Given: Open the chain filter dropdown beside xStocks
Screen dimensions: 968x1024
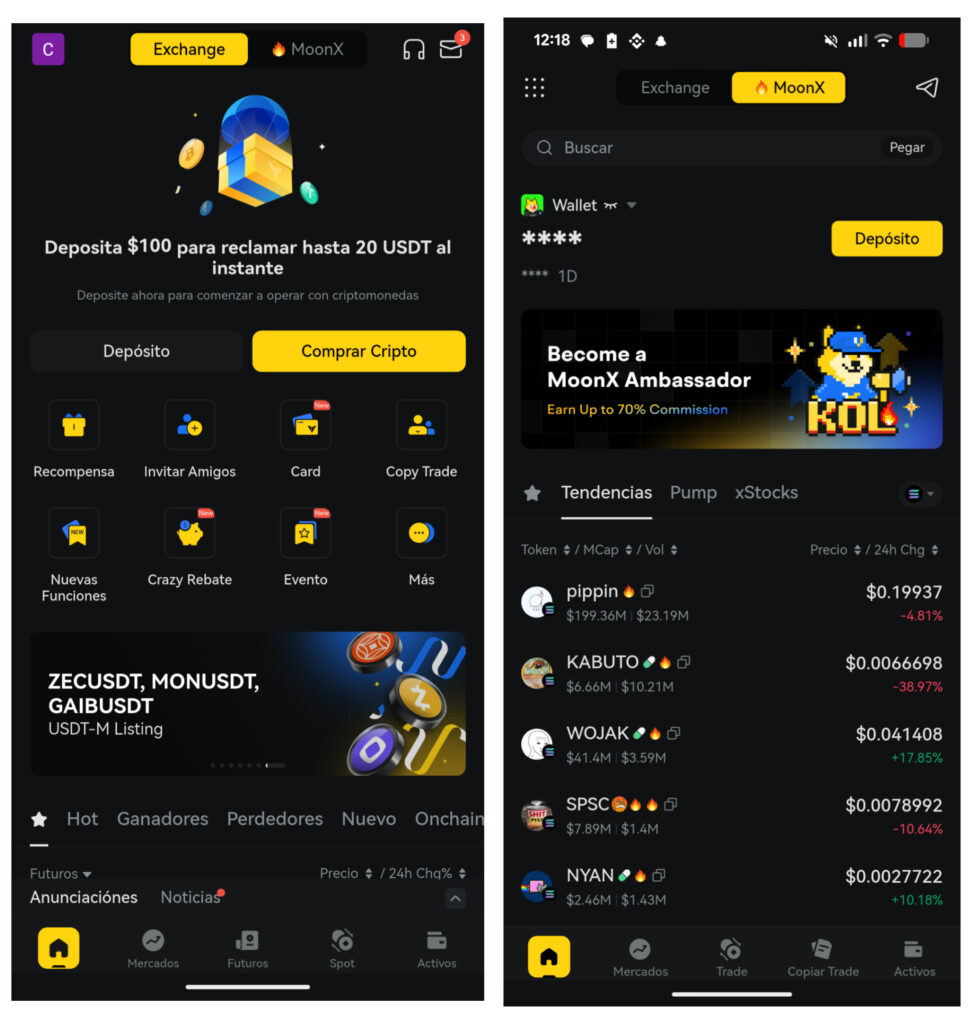Looking at the screenshot, I should point(922,494).
